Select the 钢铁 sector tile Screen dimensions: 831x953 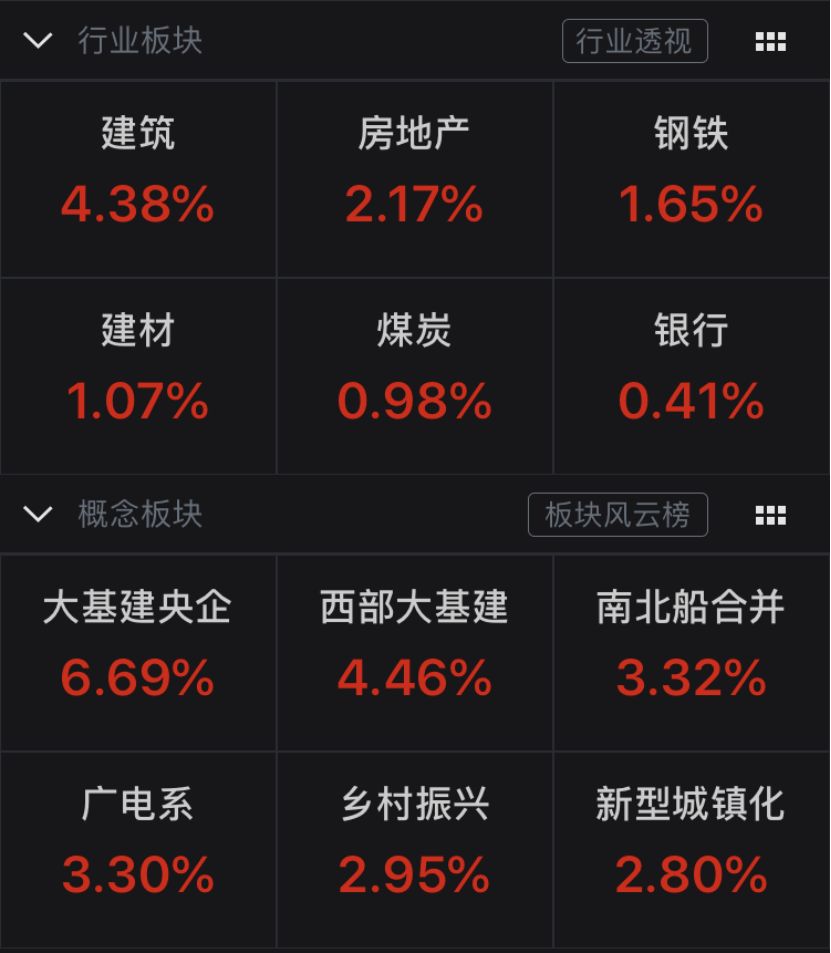[x=691, y=175]
